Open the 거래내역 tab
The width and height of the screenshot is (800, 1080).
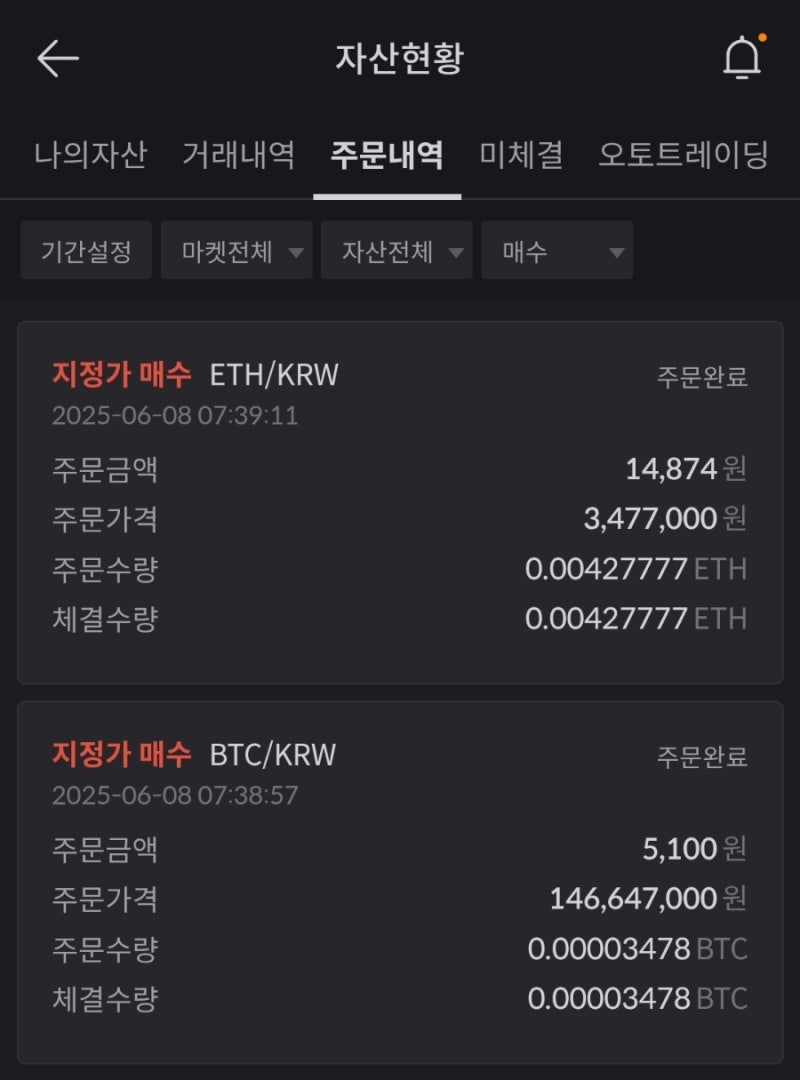(x=238, y=155)
